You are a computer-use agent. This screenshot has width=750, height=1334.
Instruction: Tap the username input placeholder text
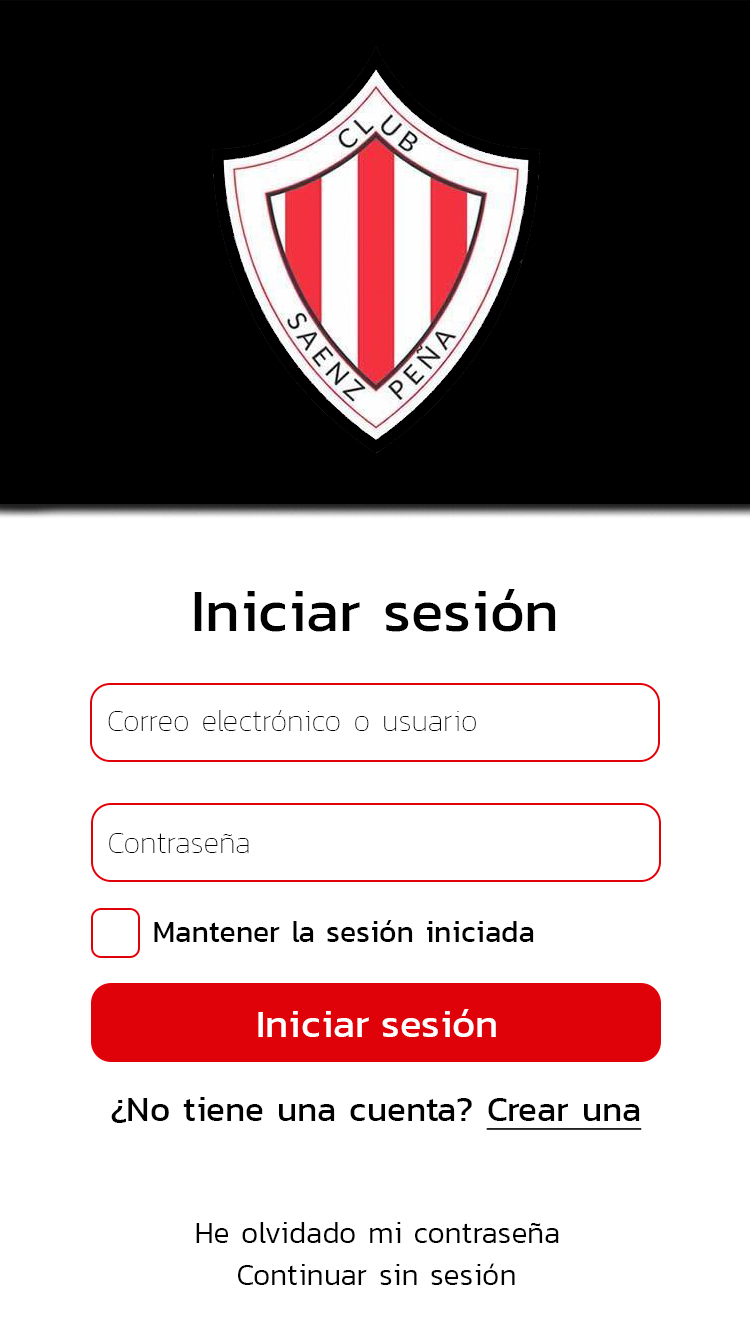(x=292, y=722)
